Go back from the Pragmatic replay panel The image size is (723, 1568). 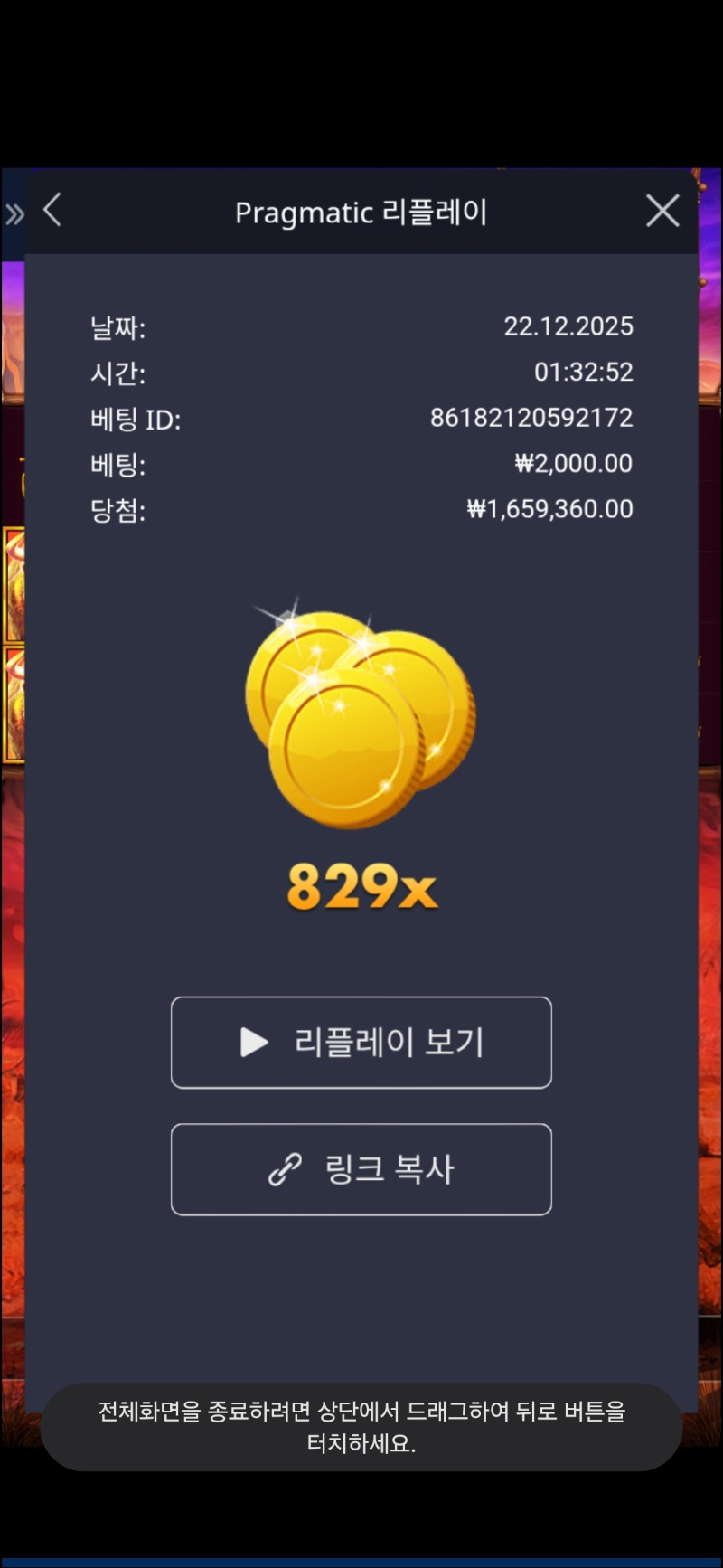(52, 211)
